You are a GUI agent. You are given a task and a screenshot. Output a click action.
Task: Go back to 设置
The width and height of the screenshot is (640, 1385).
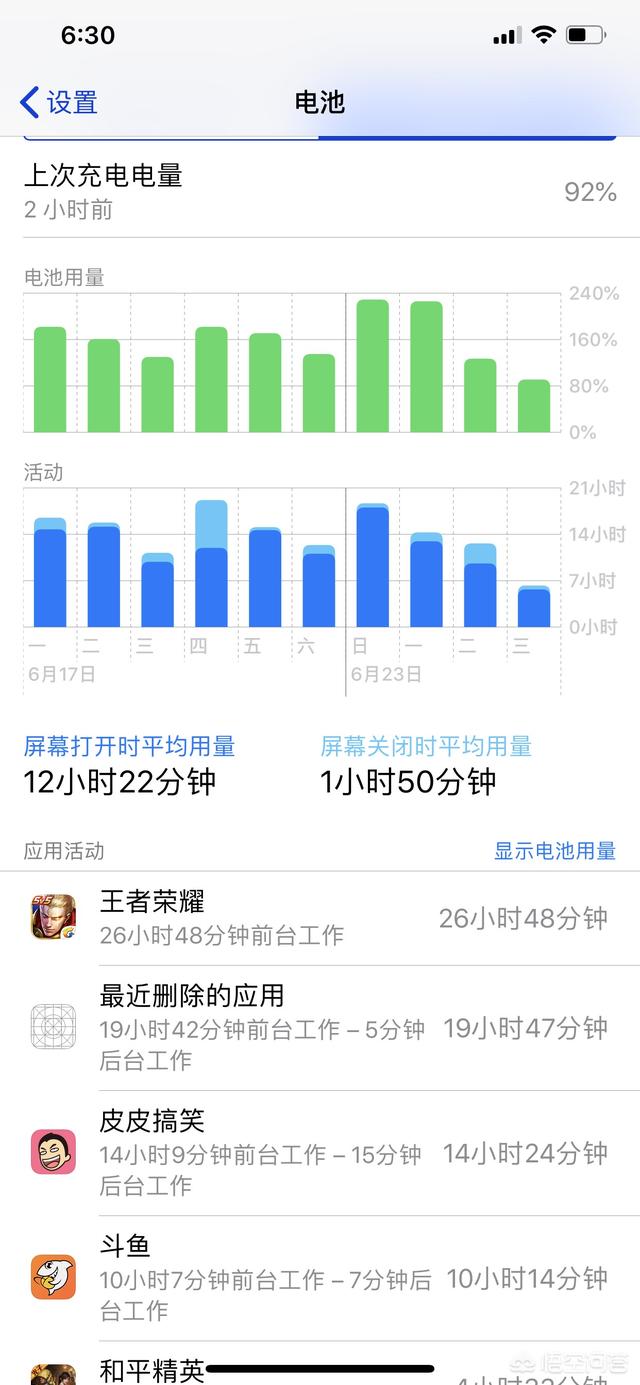click(x=58, y=102)
